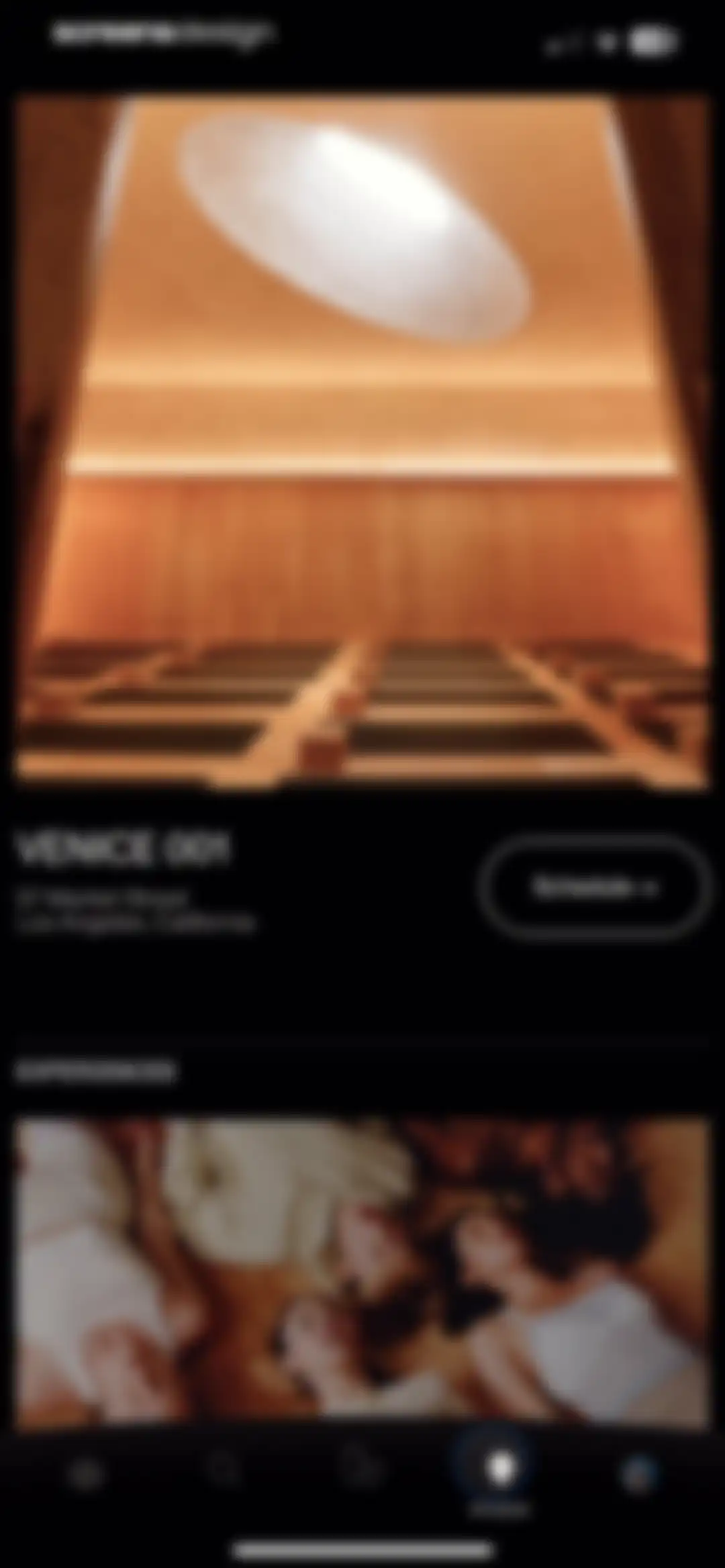Viewport: 725px width, 1568px height.
Task: Open the profile tab in bottom navigation
Action: click(x=638, y=1475)
